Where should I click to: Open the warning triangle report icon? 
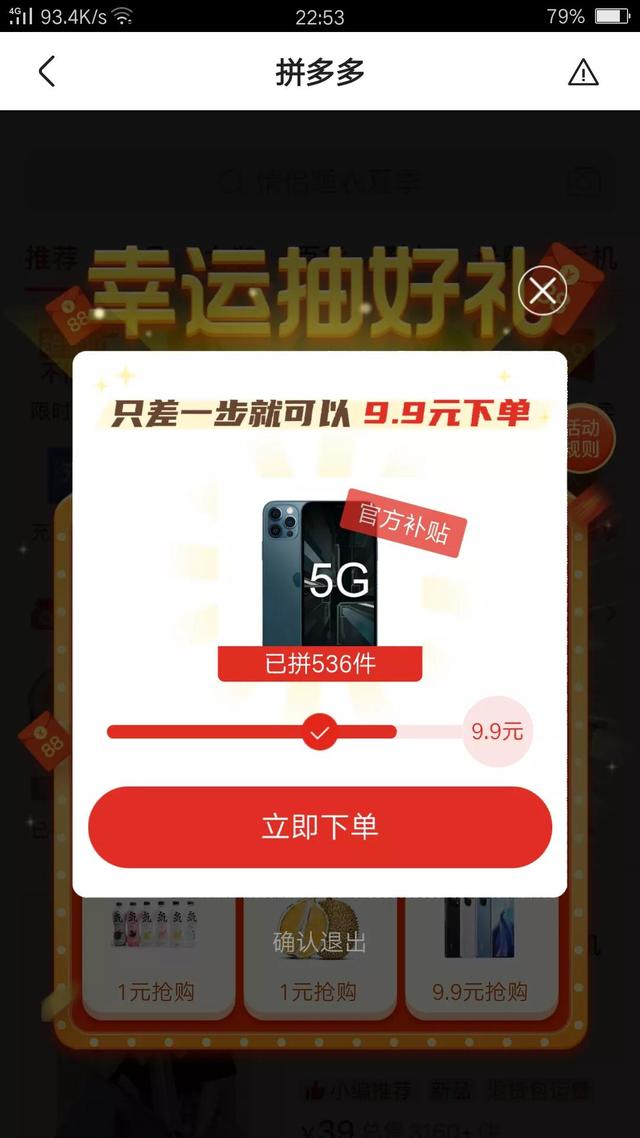[583, 72]
